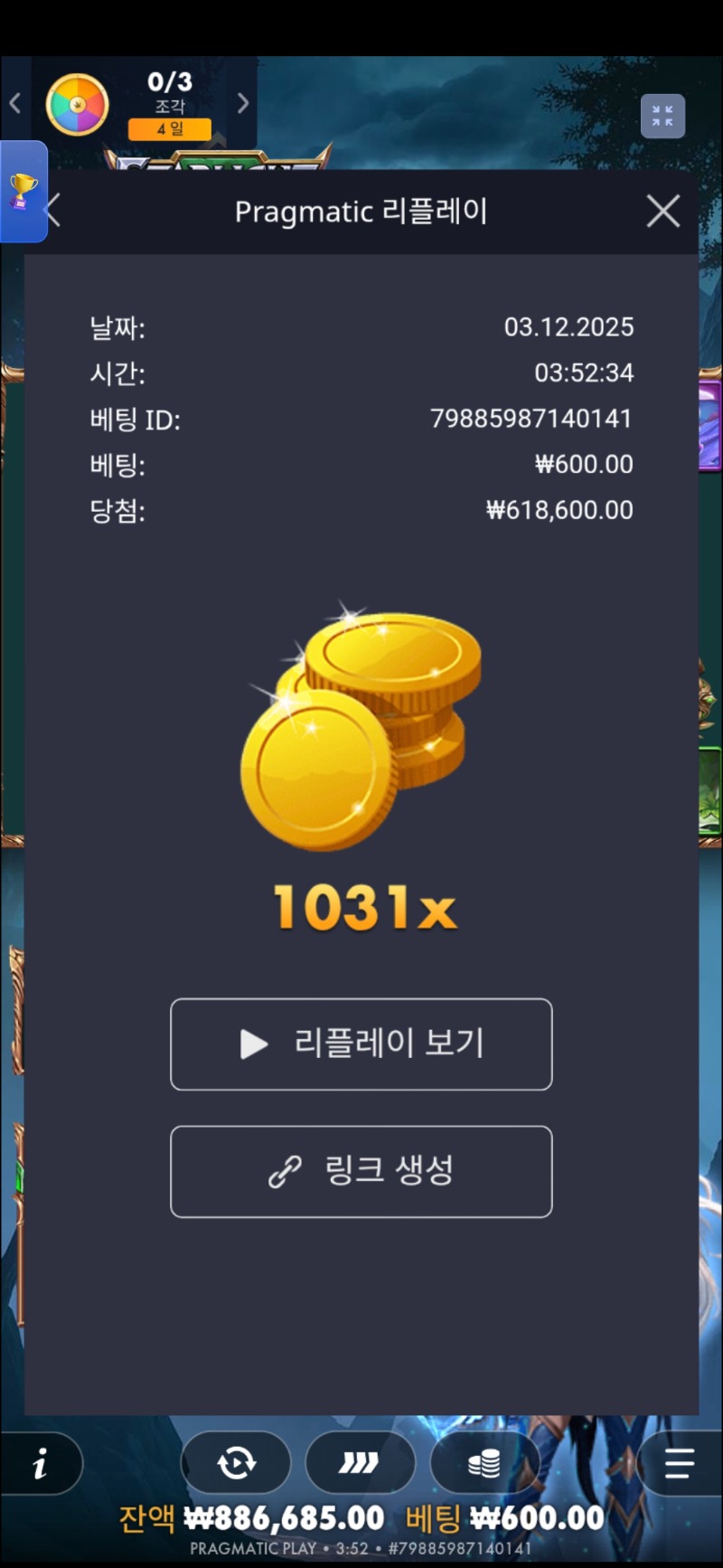723x1568 pixels.
Task: Go to the previous promotion
Action: click(x=15, y=103)
